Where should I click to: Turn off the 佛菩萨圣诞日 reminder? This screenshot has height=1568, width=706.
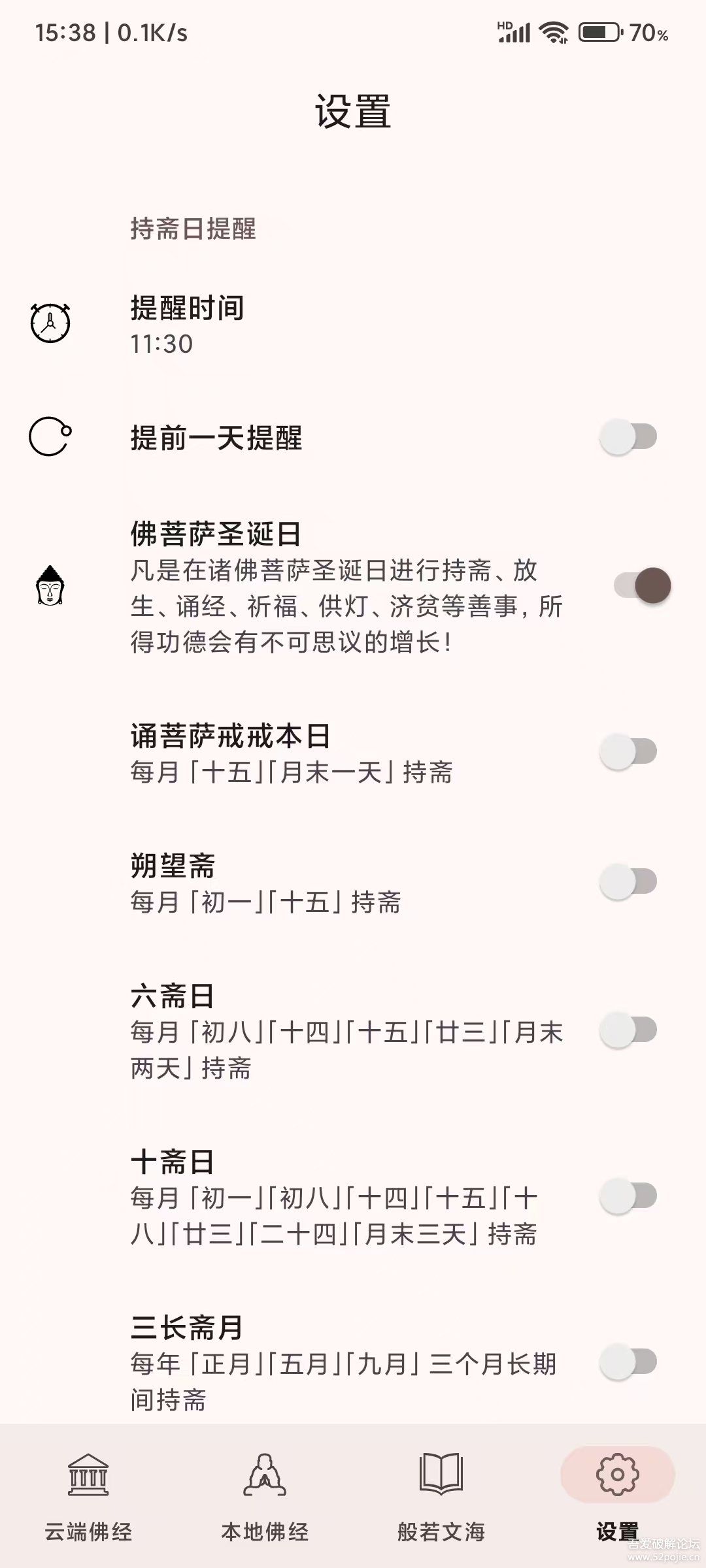641,585
